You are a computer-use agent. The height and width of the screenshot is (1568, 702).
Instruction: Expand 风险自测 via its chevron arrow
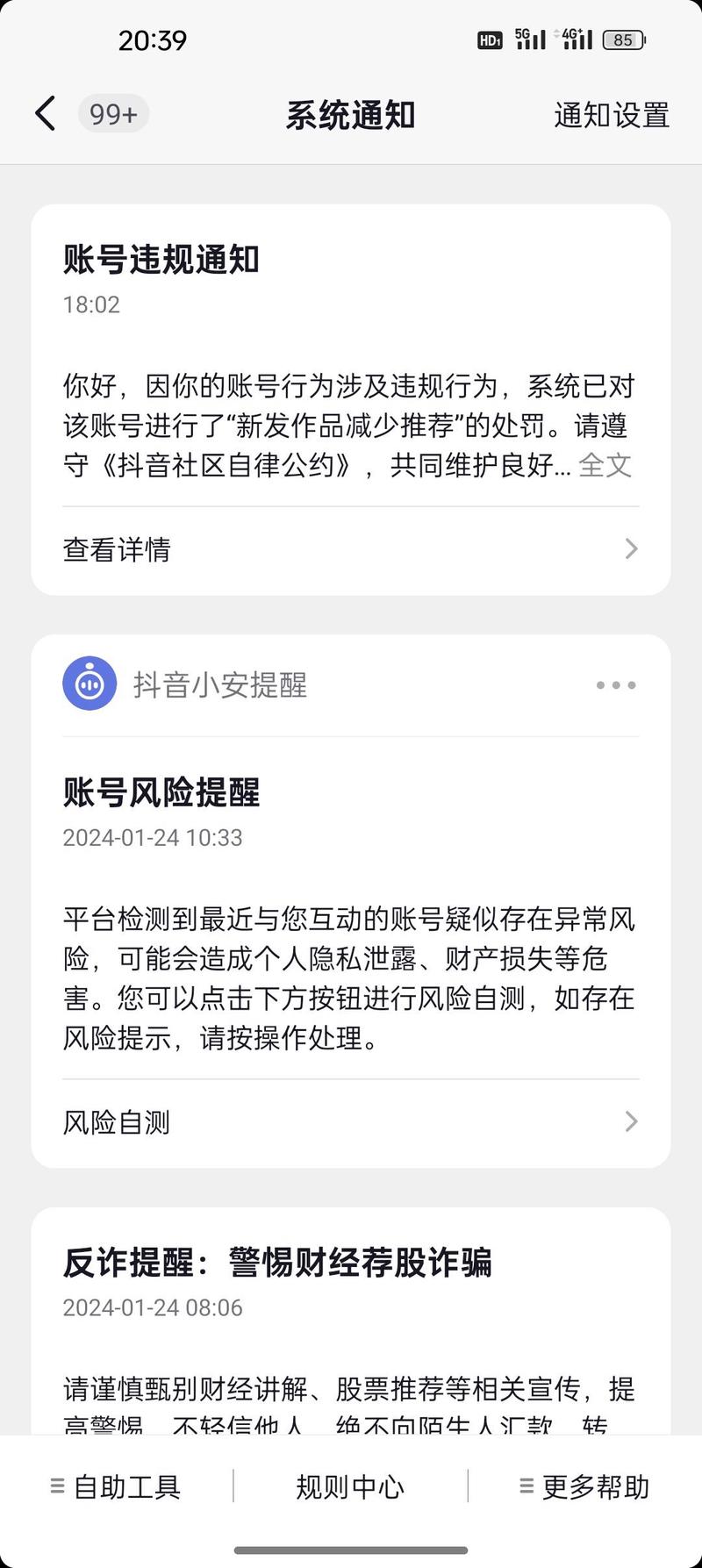pyautogui.click(x=631, y=1121)
